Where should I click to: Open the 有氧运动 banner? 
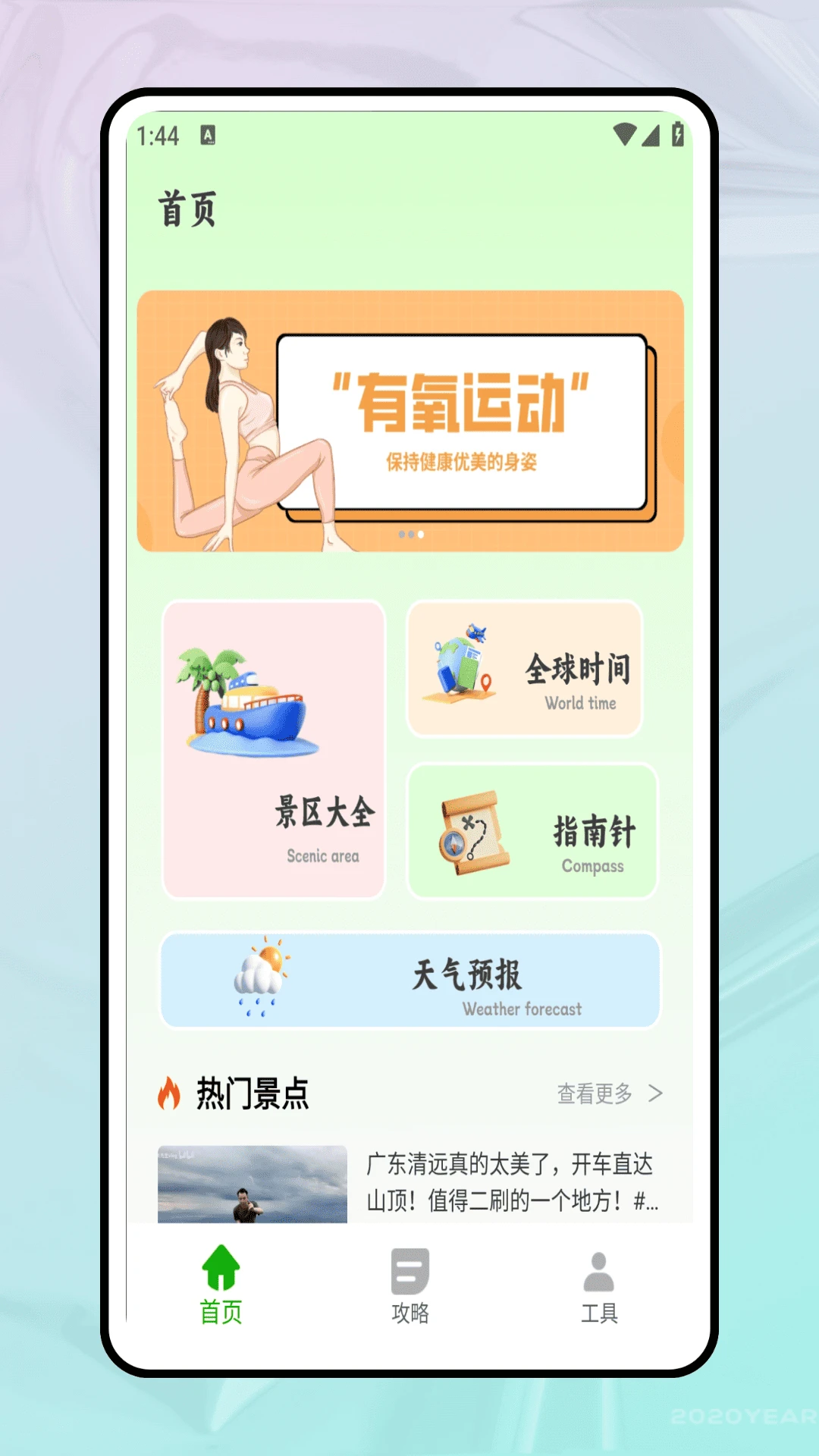[x=409, y=421]
